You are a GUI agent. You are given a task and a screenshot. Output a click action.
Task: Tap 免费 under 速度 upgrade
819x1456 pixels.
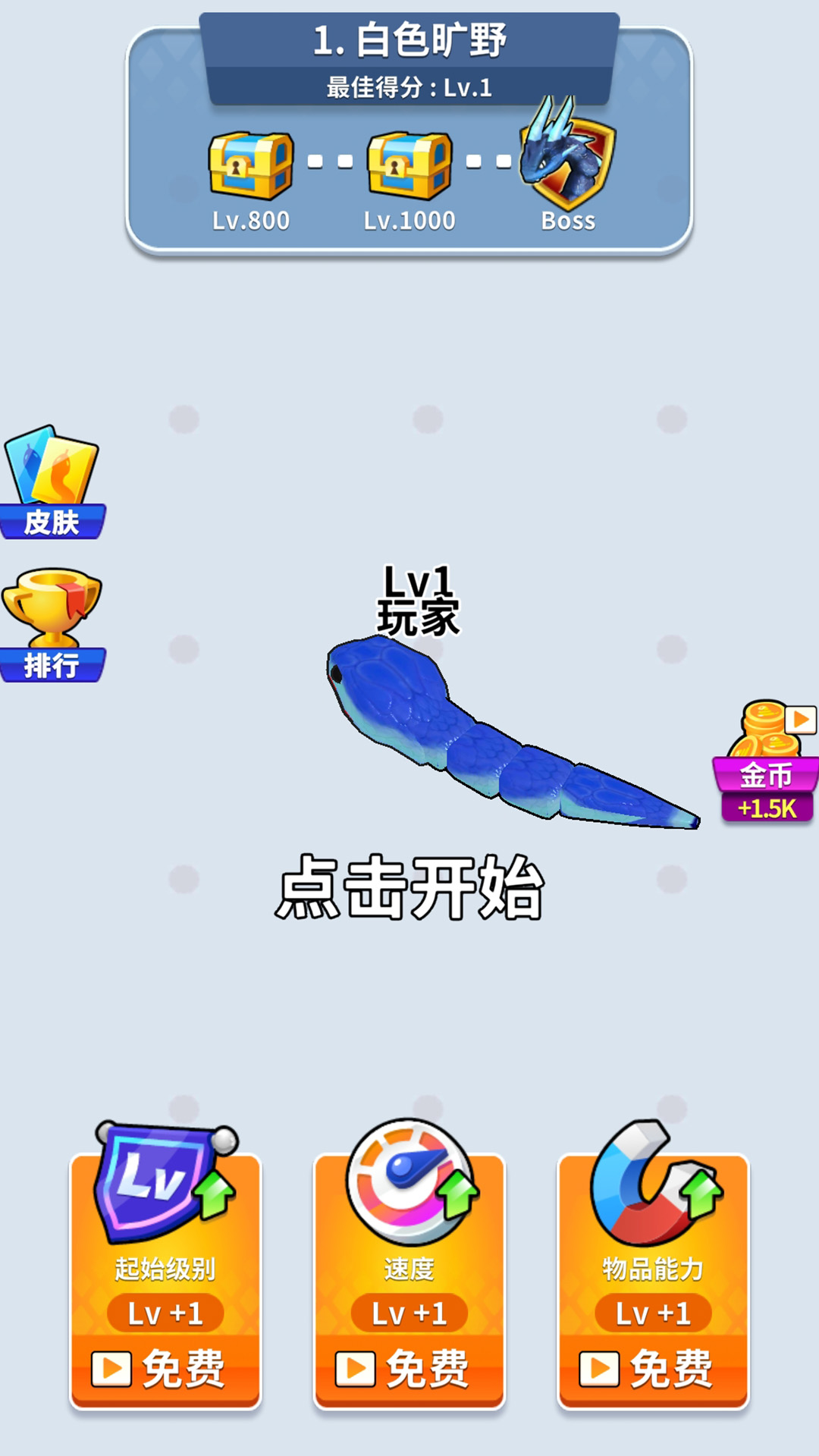coord(407,1369)
